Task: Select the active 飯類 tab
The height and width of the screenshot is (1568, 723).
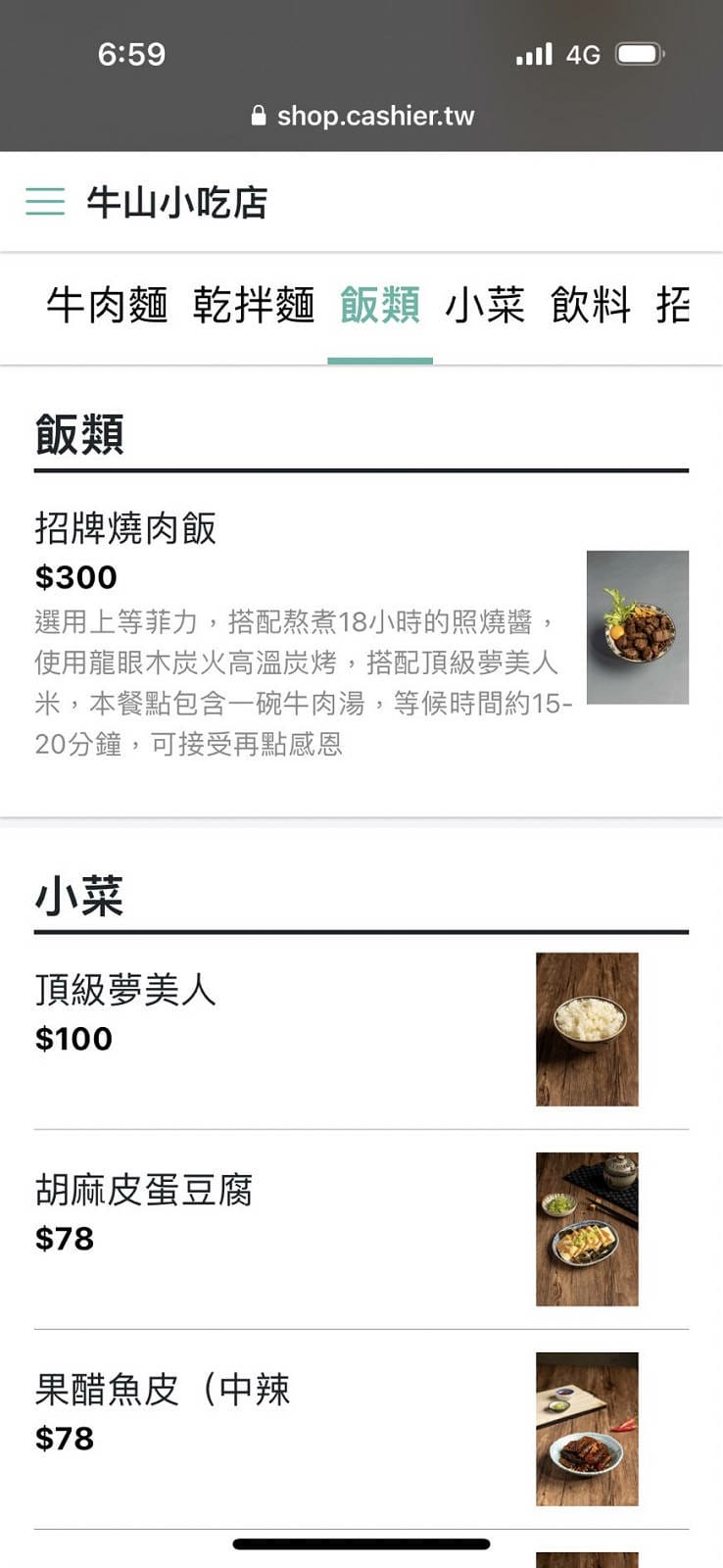Action: (380, 306)
